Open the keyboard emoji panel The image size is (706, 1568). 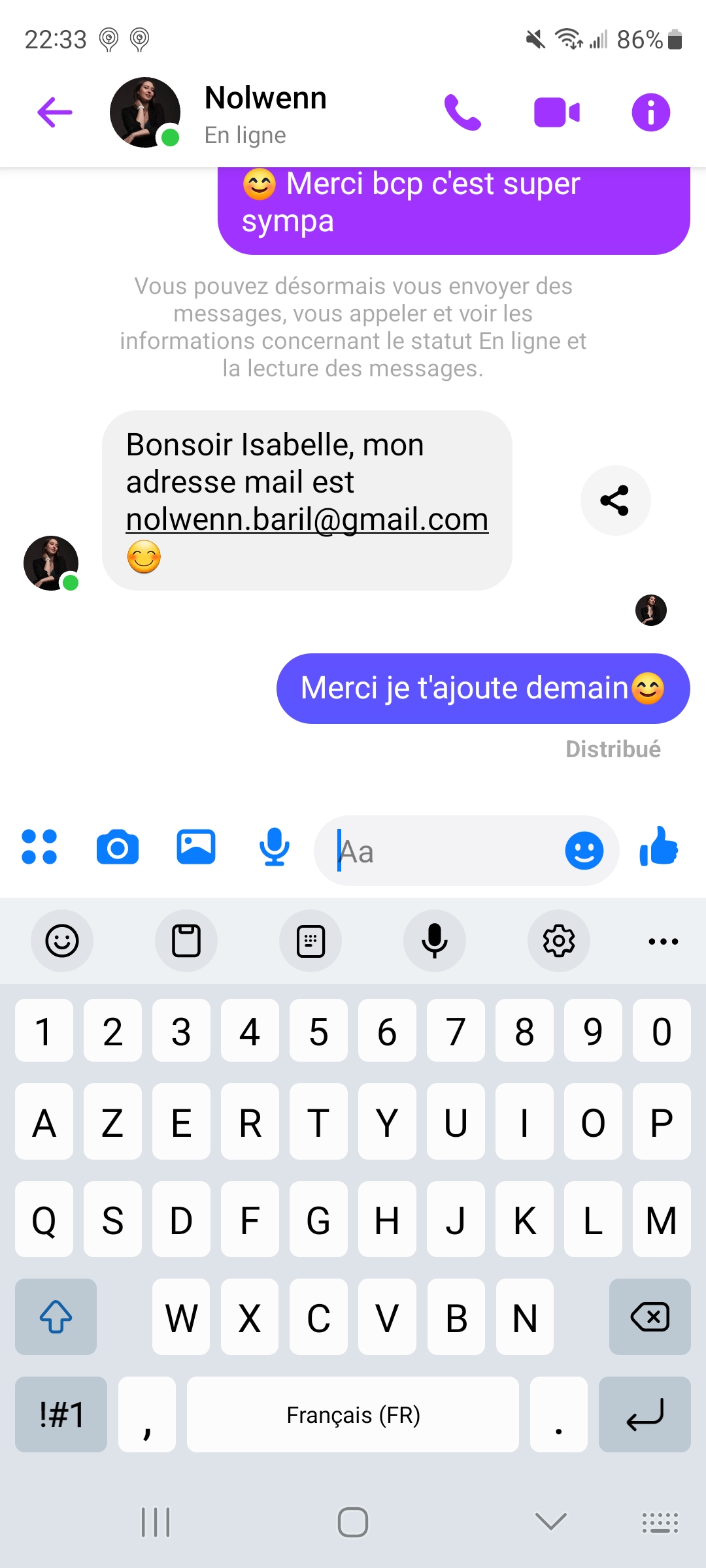coord(62,941)
